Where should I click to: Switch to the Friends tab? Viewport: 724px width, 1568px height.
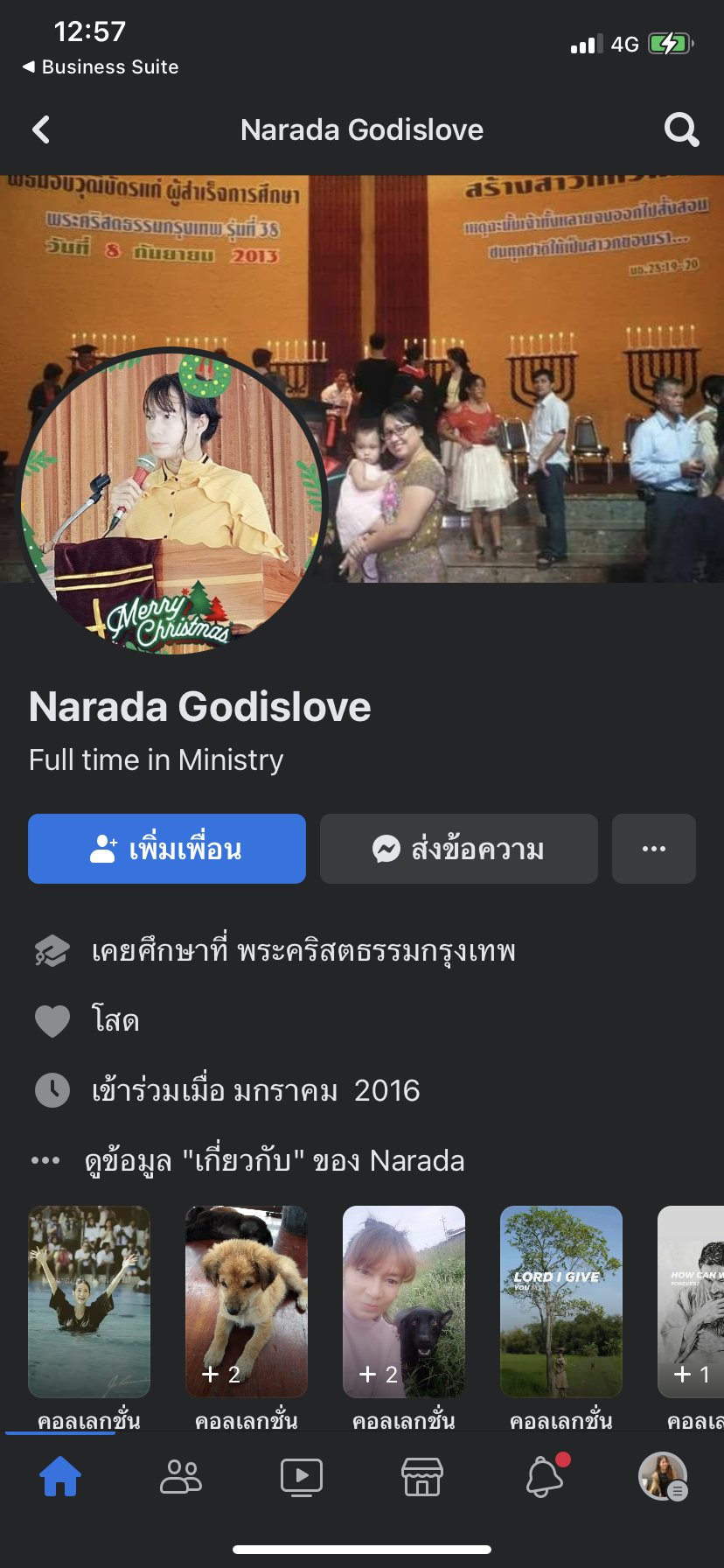pyautogui.click(x=181, y=1477)
